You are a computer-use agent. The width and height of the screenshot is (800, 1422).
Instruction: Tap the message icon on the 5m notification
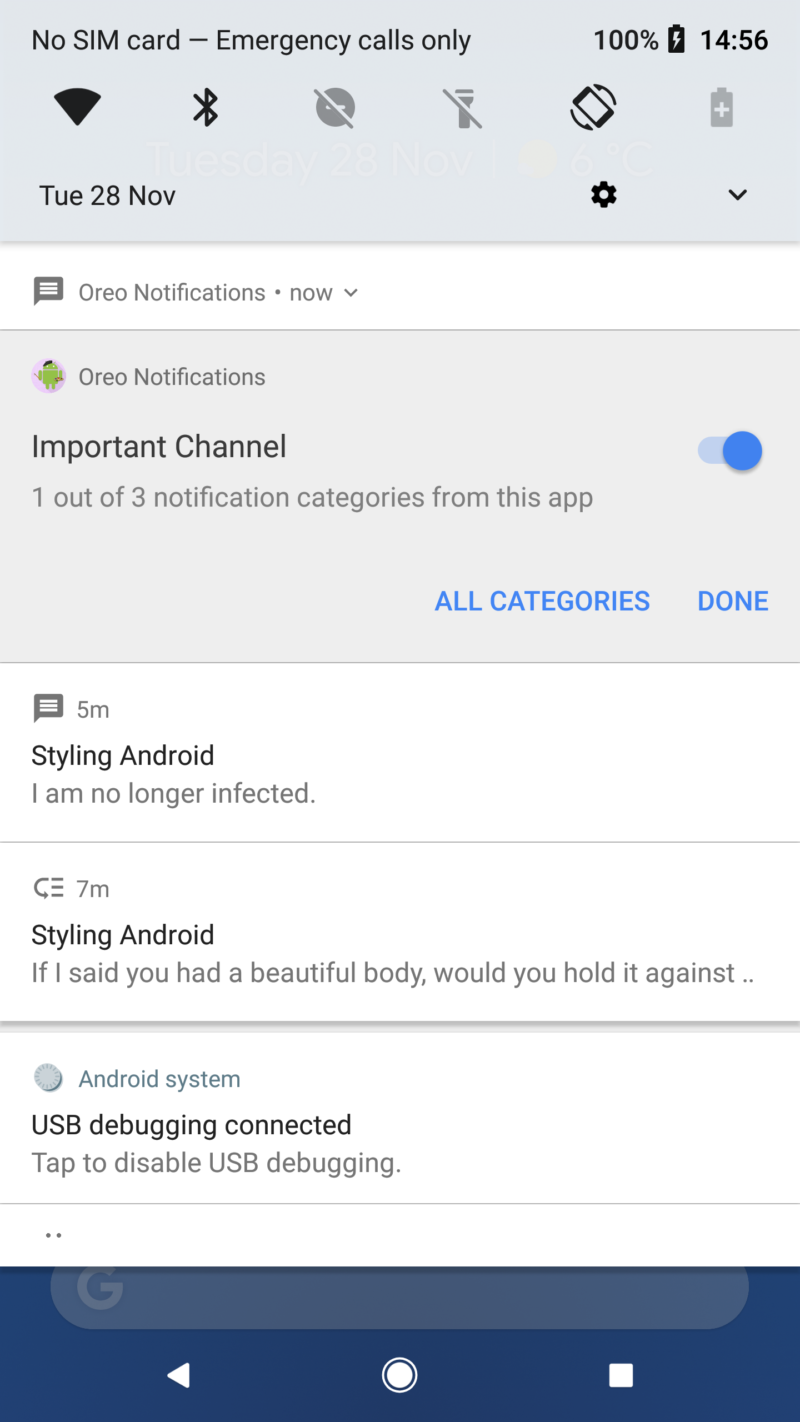coord(48,709)
